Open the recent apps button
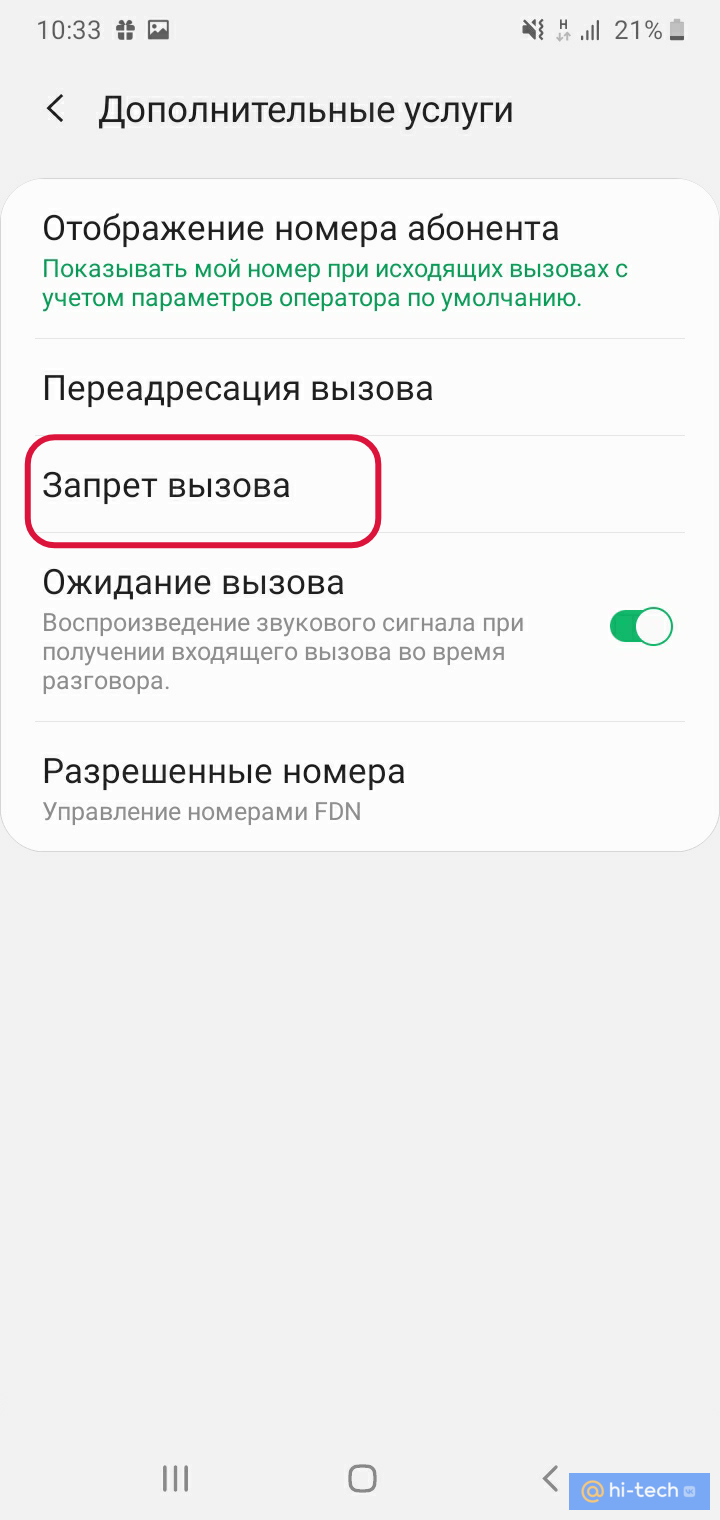This screenshot has width=720, height=1520. point(175,1478)
